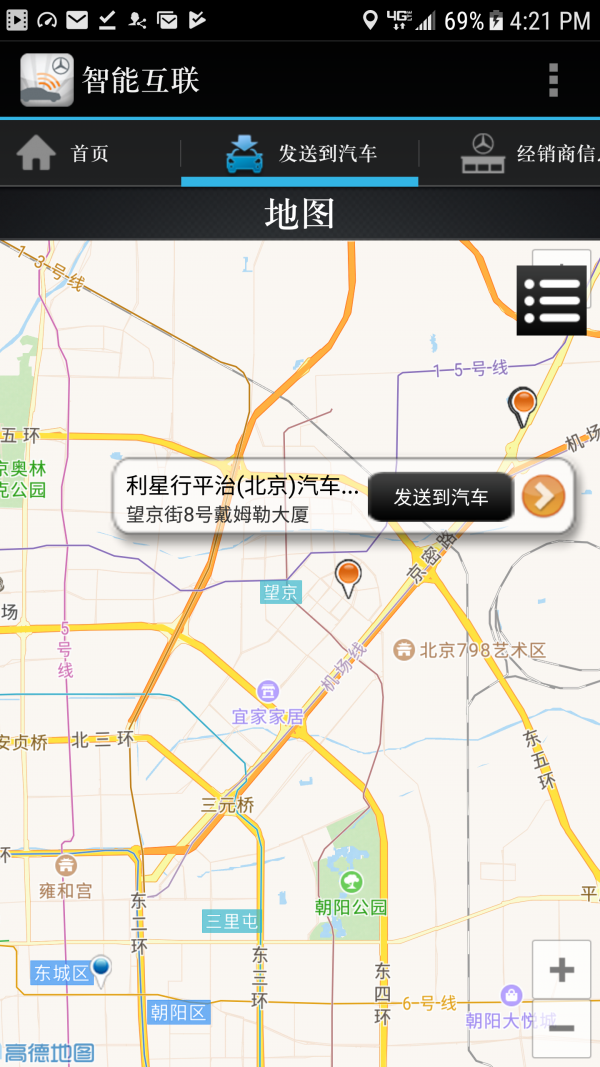600x1067 pixels.
Task: Select the orange pin near 望京
Action: [x=348, y=576]
